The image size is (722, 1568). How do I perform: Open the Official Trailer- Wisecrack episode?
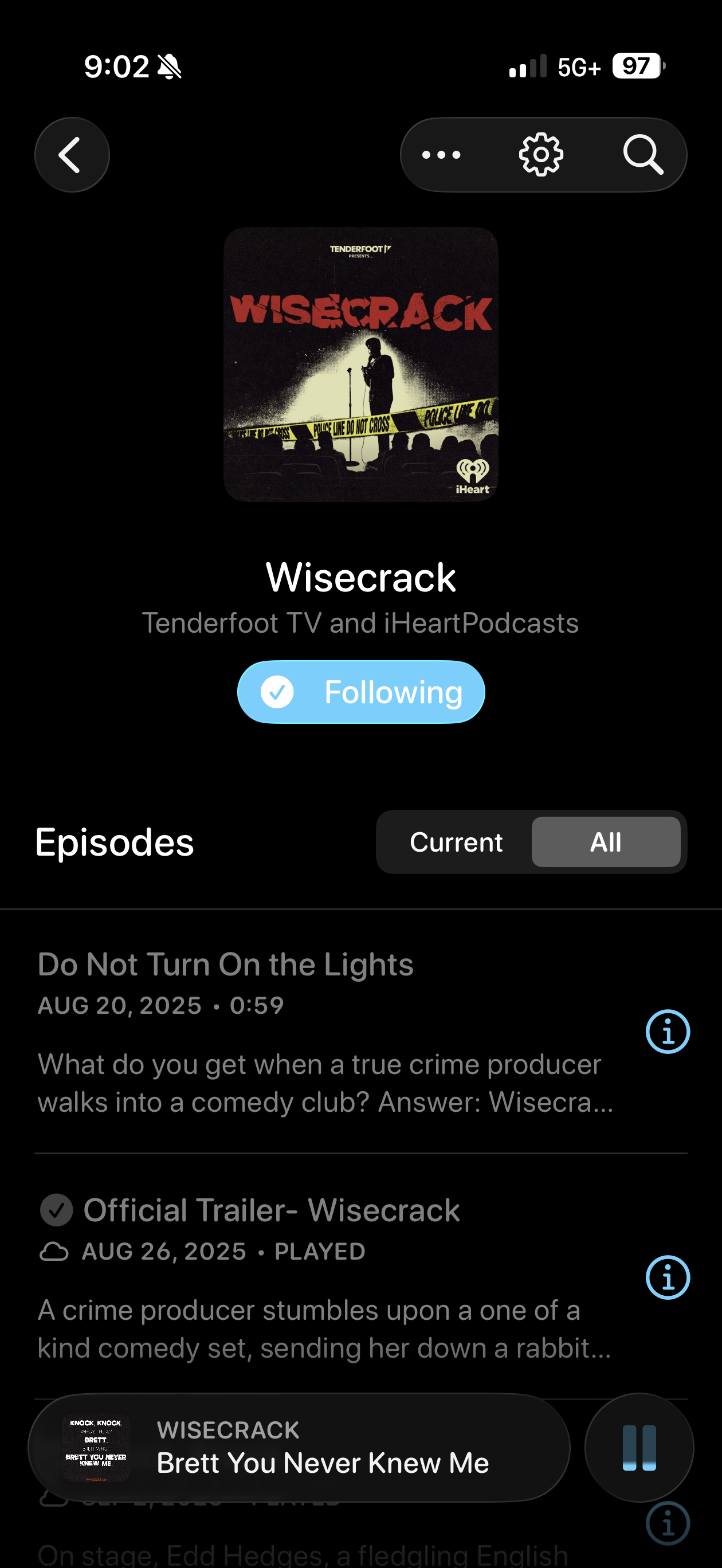click(x=272, y=1210)
